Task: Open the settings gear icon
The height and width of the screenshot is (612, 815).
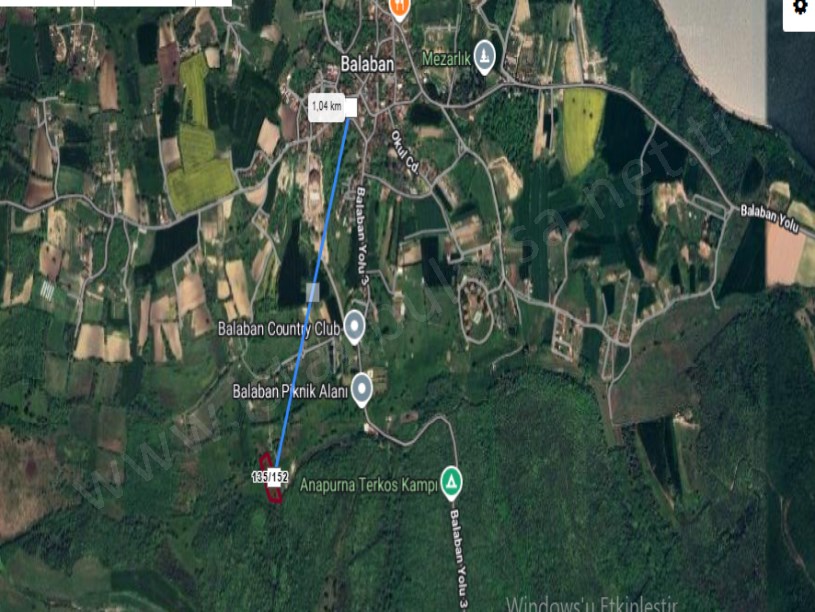Action: coord(799,8)
